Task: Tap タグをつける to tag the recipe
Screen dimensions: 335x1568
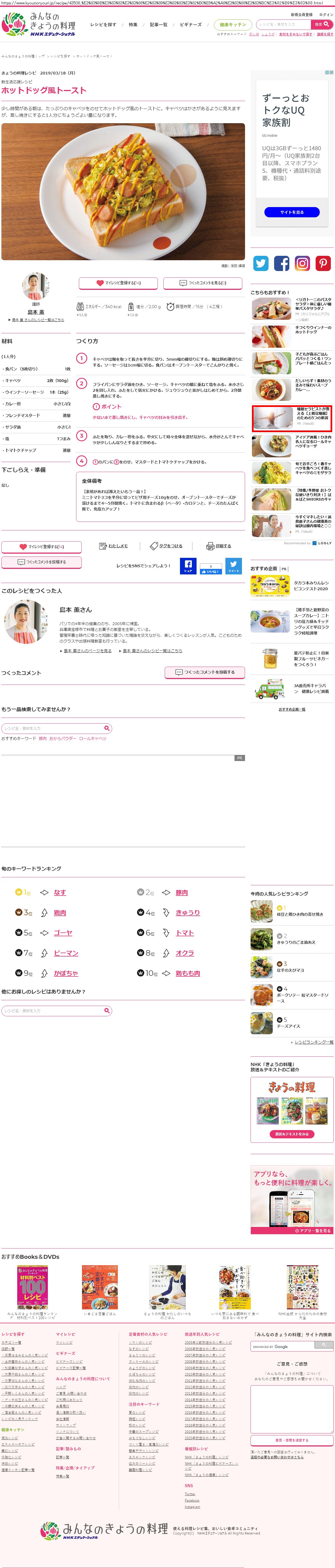Action: (166, 546)
